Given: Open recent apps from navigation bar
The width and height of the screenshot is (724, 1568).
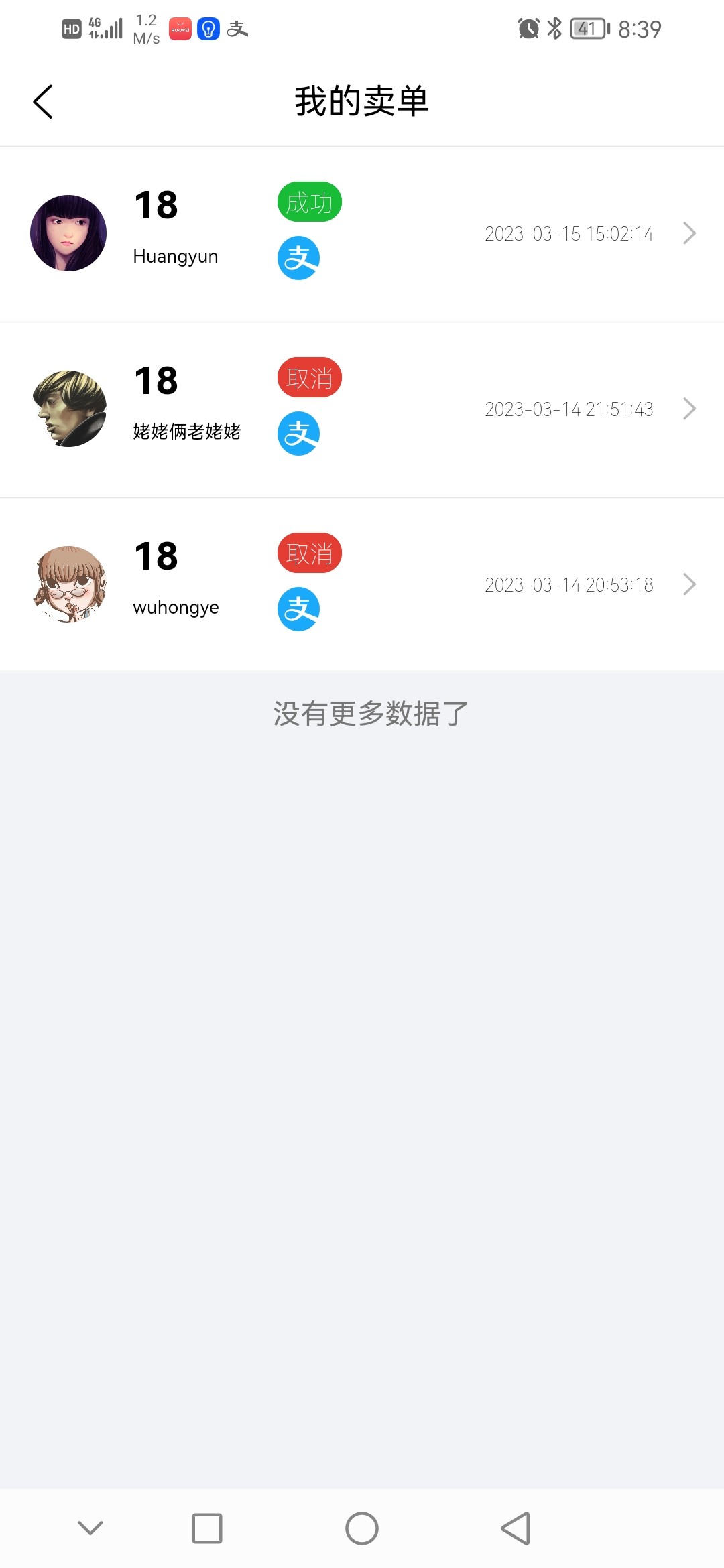Looking at the screenshot, I should (x=207, y=1528).
